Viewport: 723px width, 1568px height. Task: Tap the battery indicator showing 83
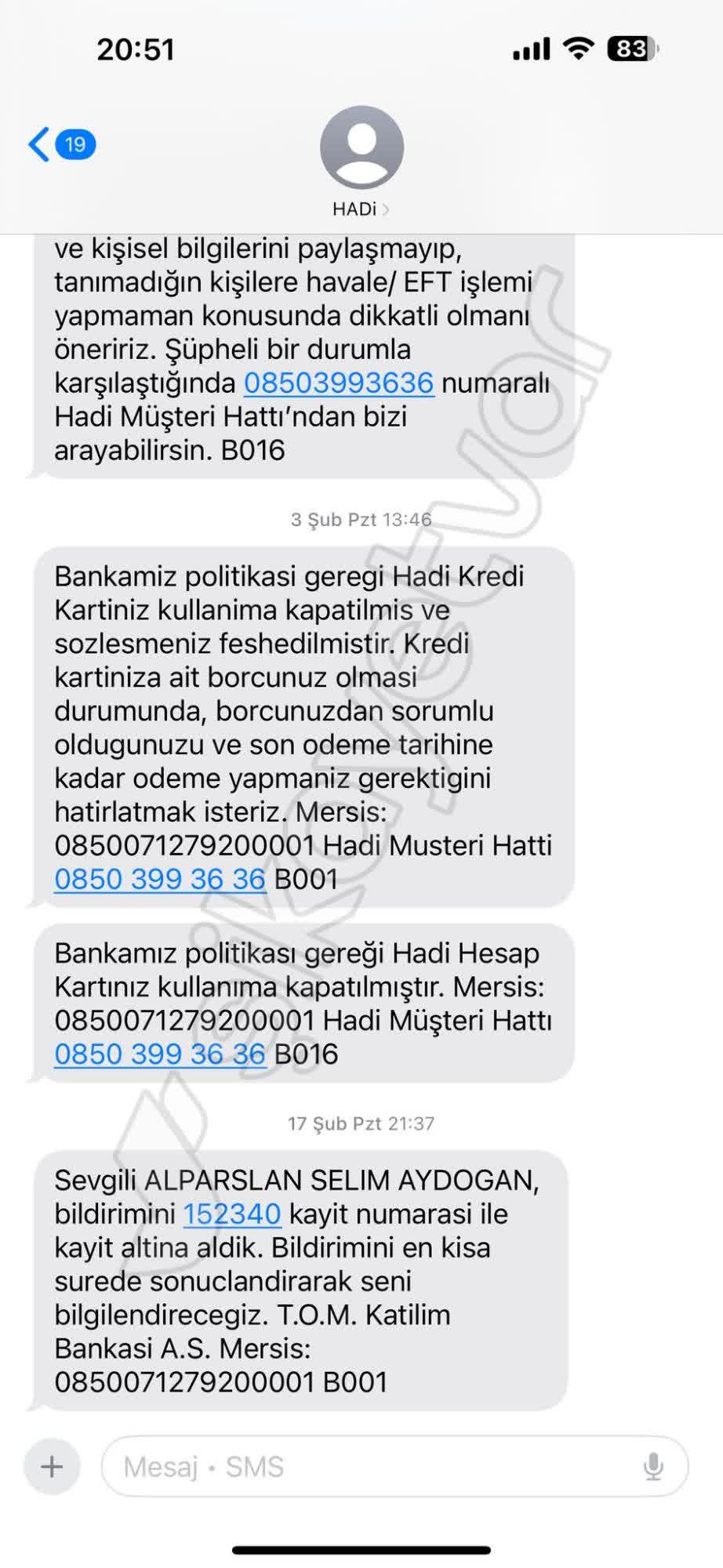click(x=631, y=47)
